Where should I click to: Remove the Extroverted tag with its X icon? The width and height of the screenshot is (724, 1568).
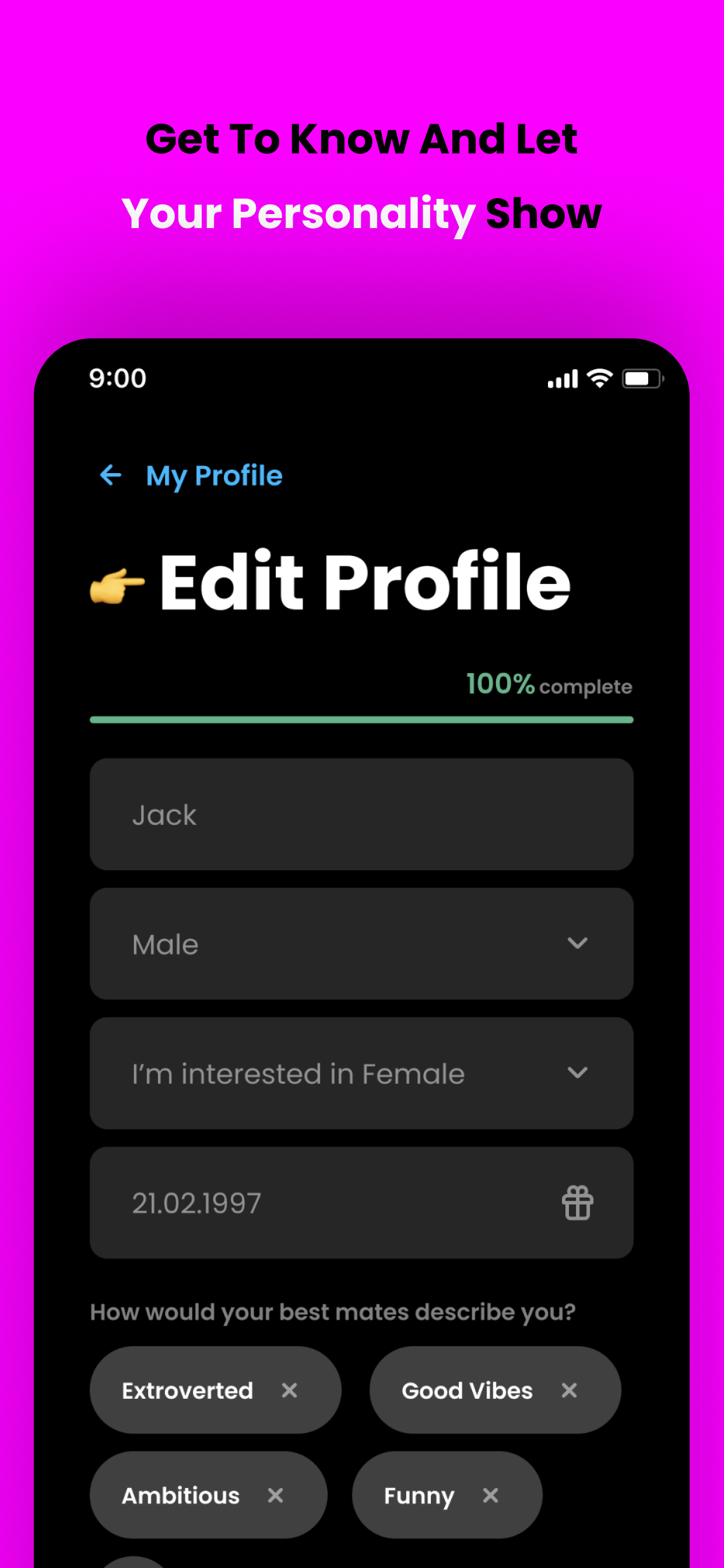(290, 1389)
